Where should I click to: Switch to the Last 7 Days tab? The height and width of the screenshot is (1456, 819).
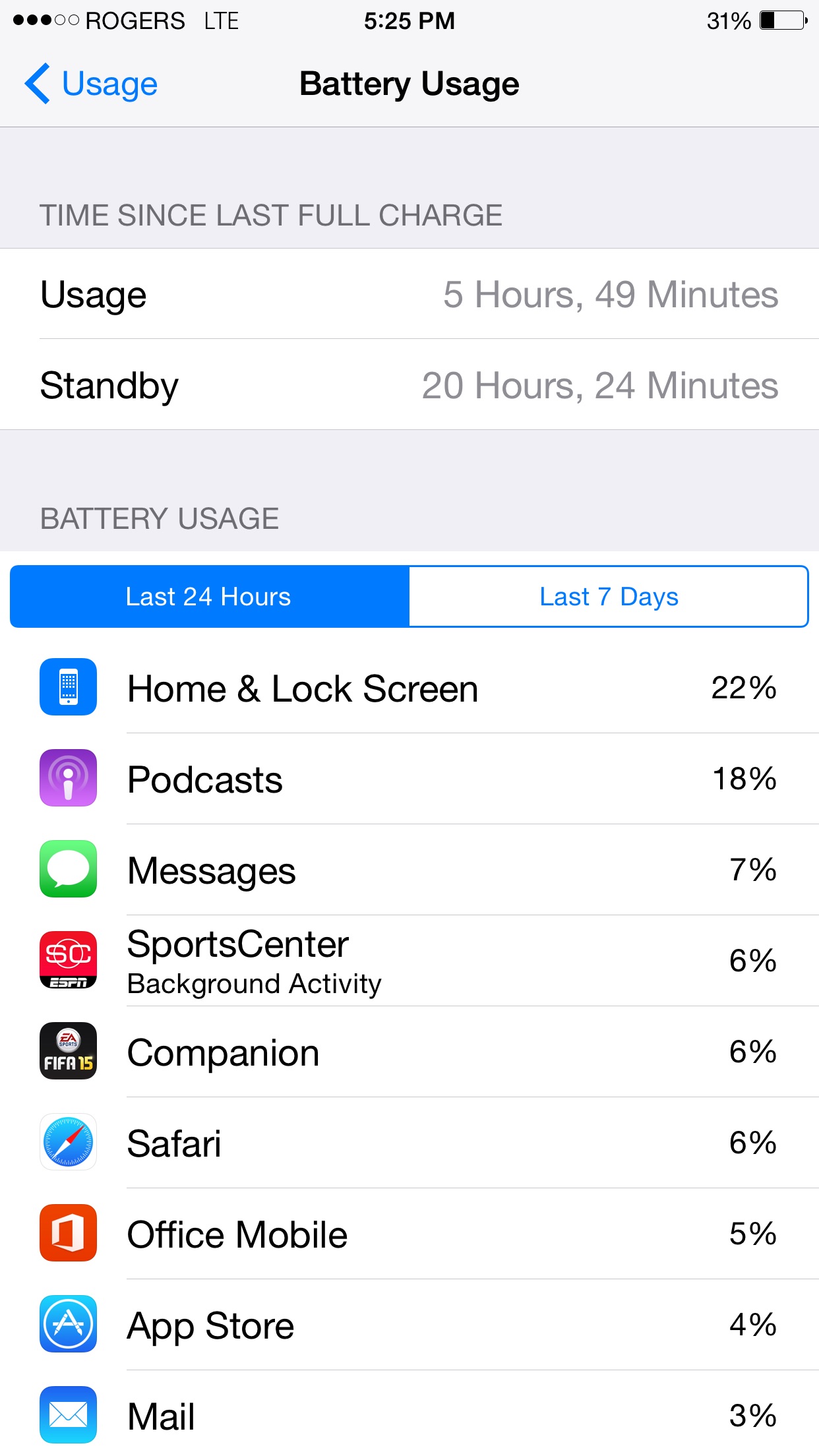click(609, 596)
